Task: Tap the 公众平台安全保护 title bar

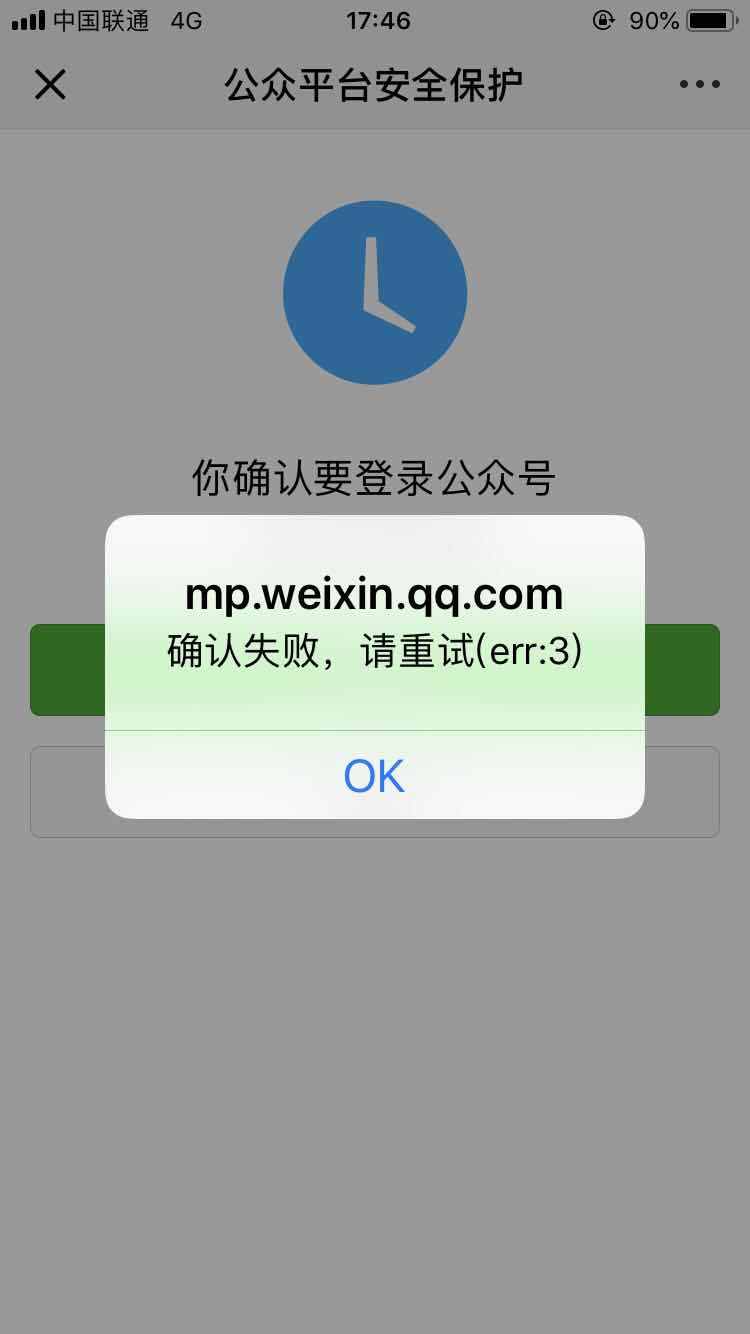Action: [x=375, y=84]
